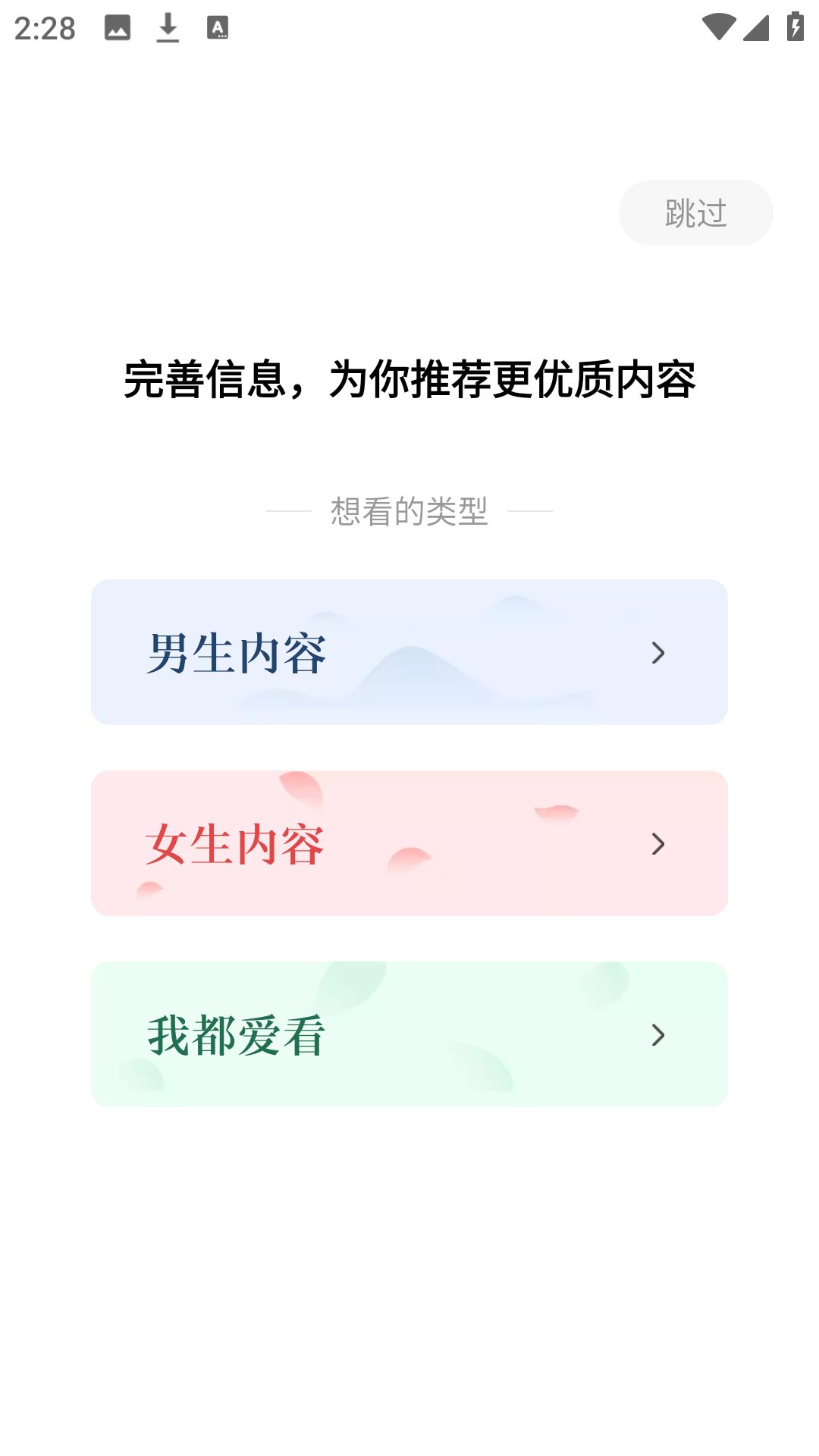The height and width of the screenshot is (1456, 819).
Task: Pick the 我都爱看 card
Action: click(x=409, y=1034)
